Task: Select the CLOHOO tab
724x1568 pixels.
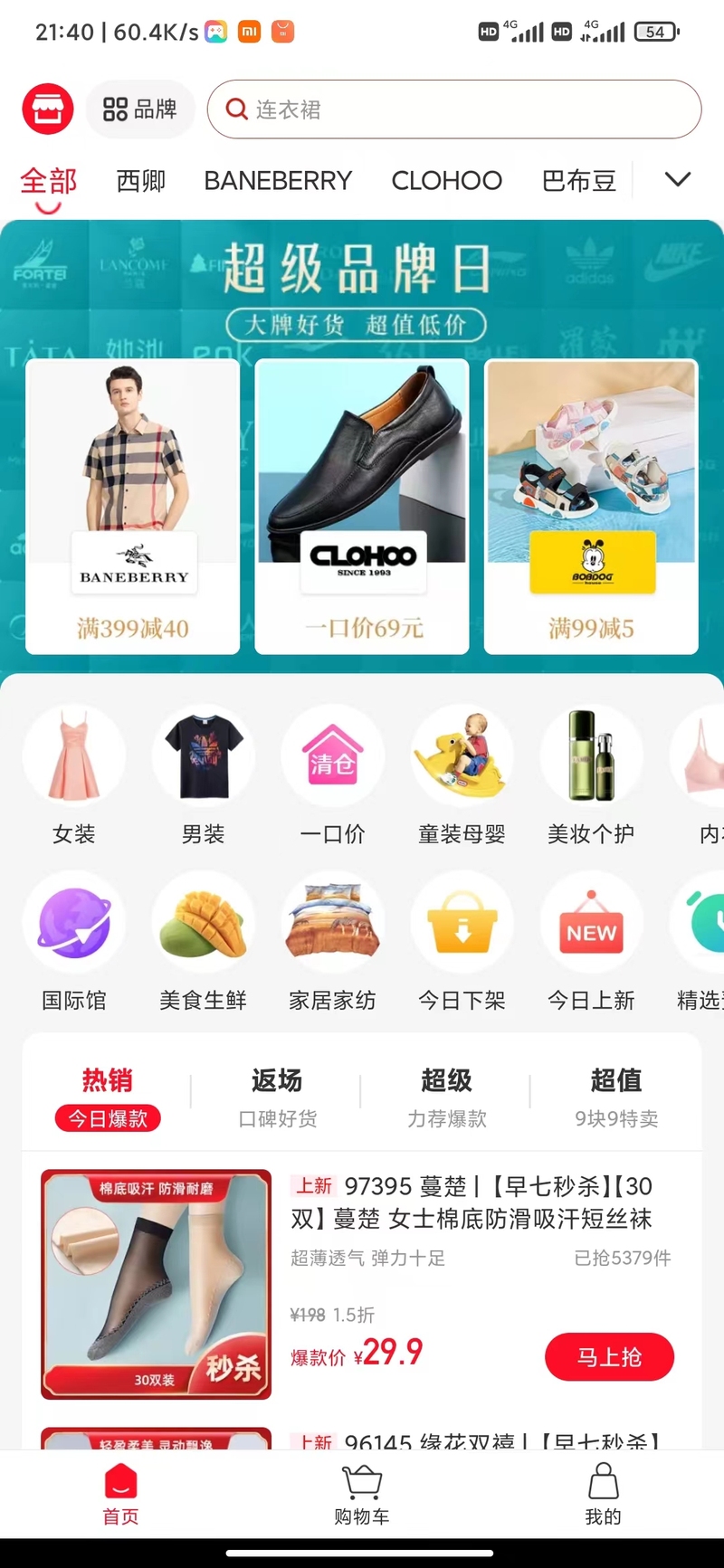Action: [x=446, y=181]
